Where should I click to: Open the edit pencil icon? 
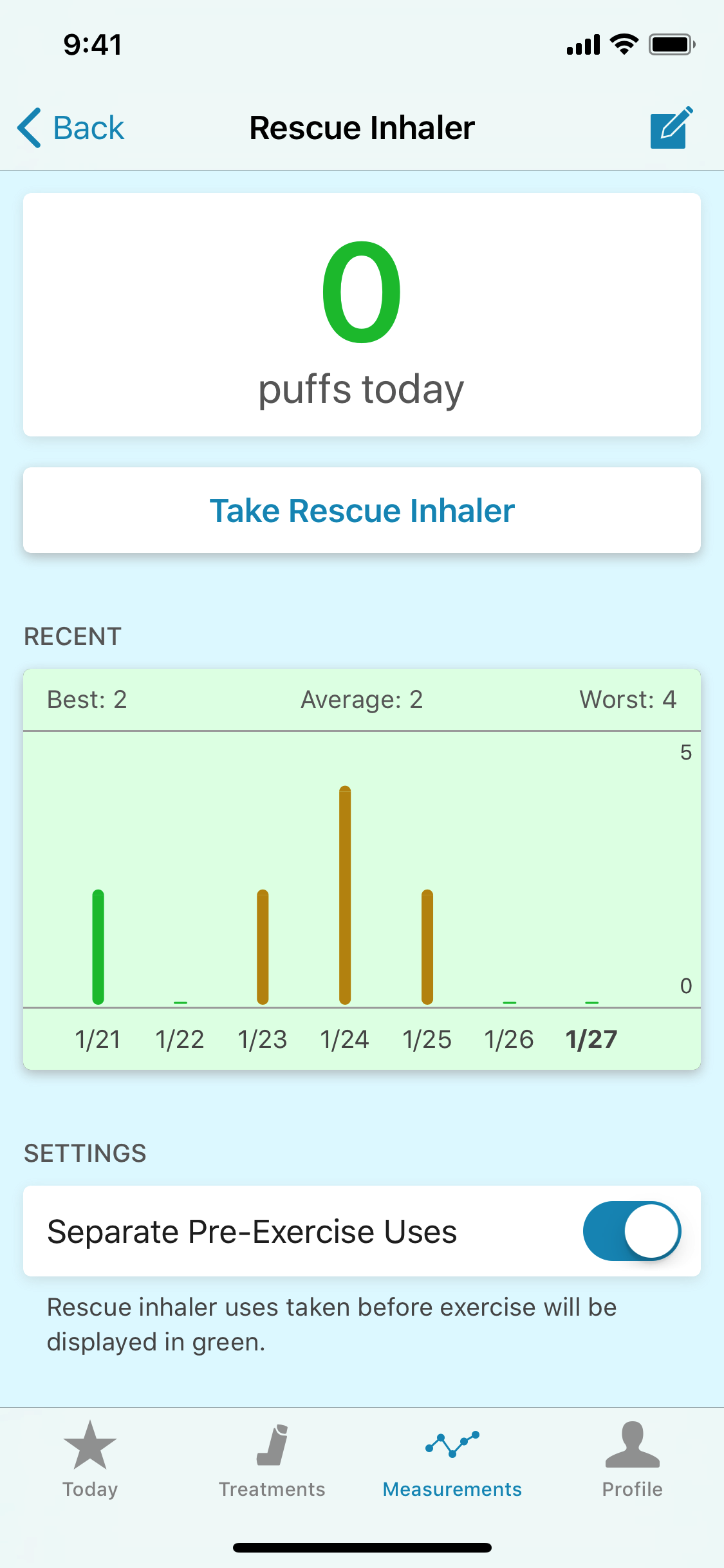point(671,127)
